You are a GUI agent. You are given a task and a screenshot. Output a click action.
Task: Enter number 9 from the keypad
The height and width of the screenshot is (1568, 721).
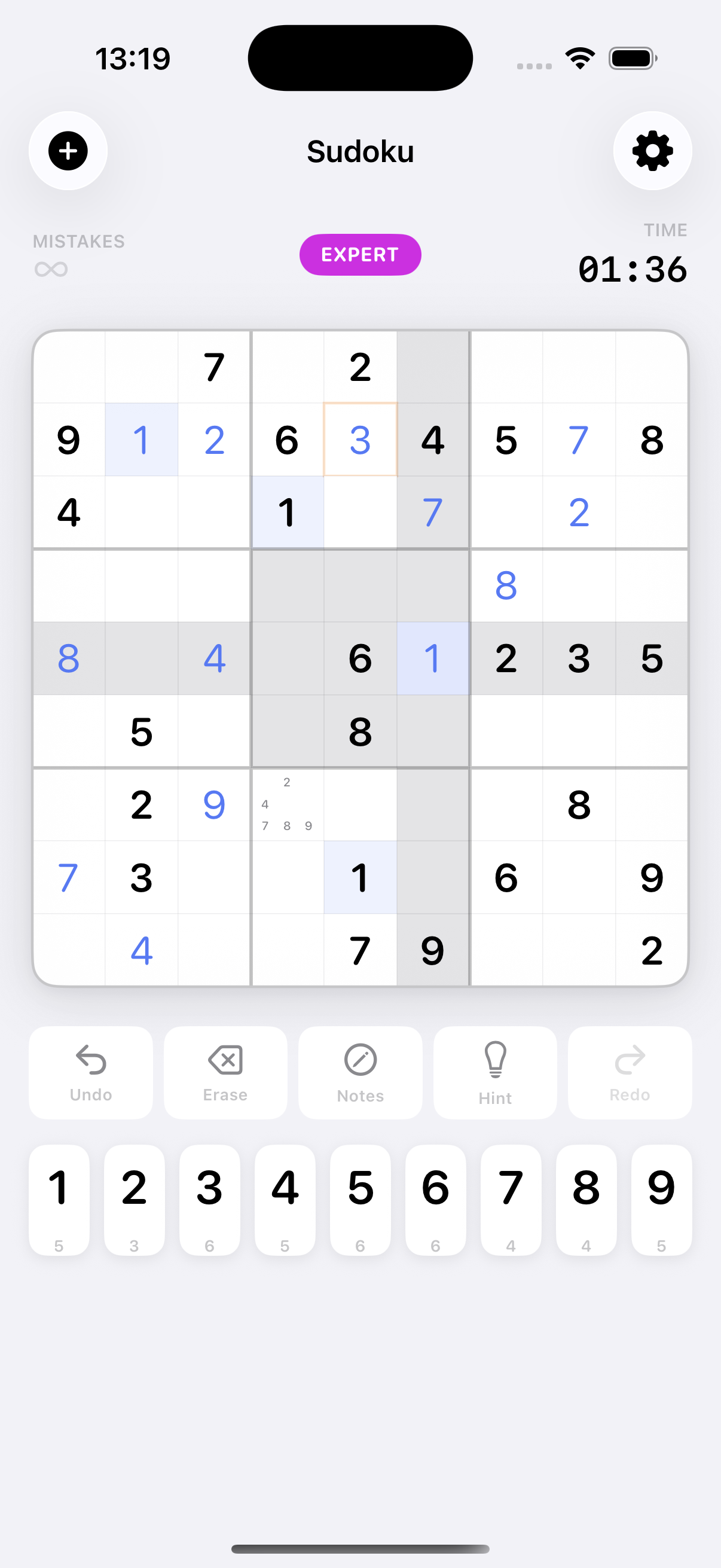661,1199
